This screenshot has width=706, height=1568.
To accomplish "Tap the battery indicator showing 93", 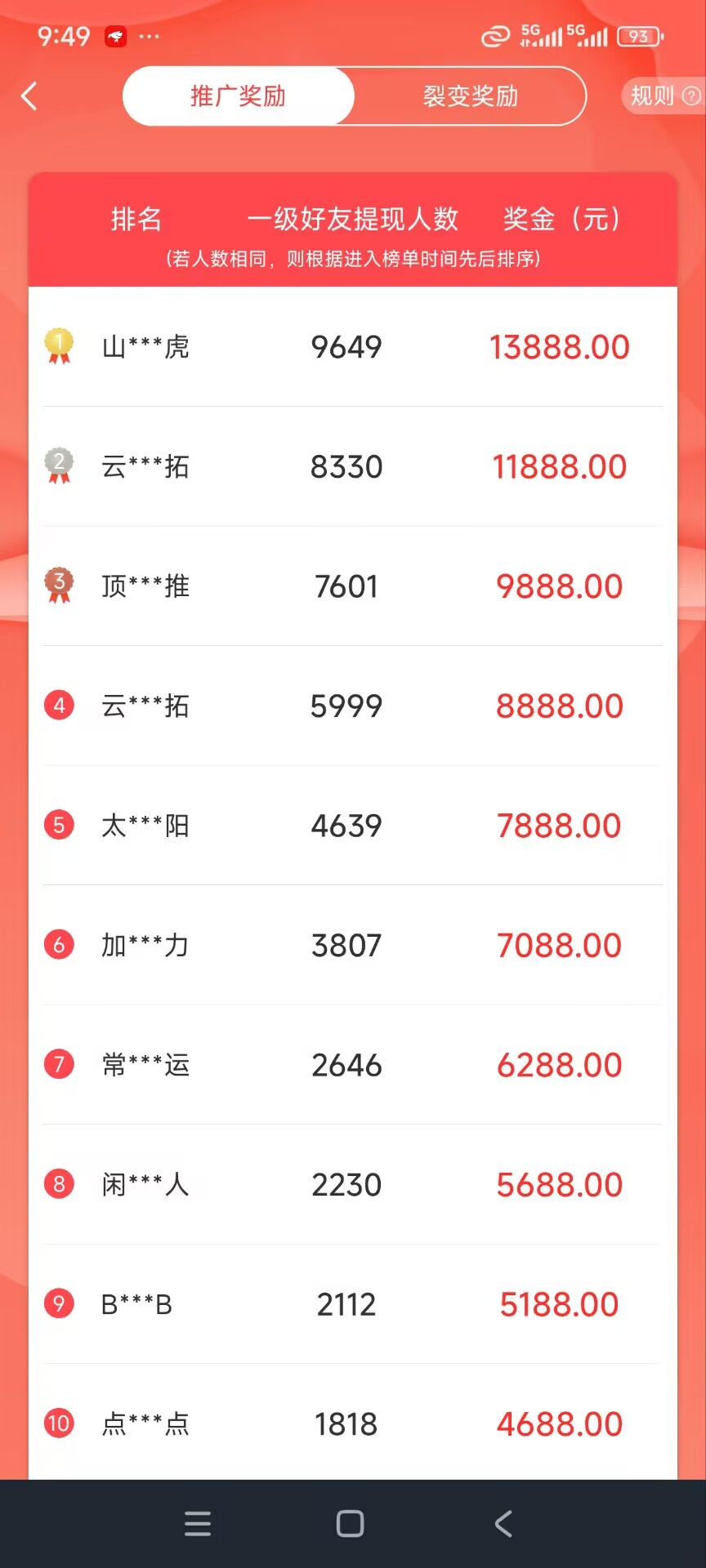I will tap(640, 36).
